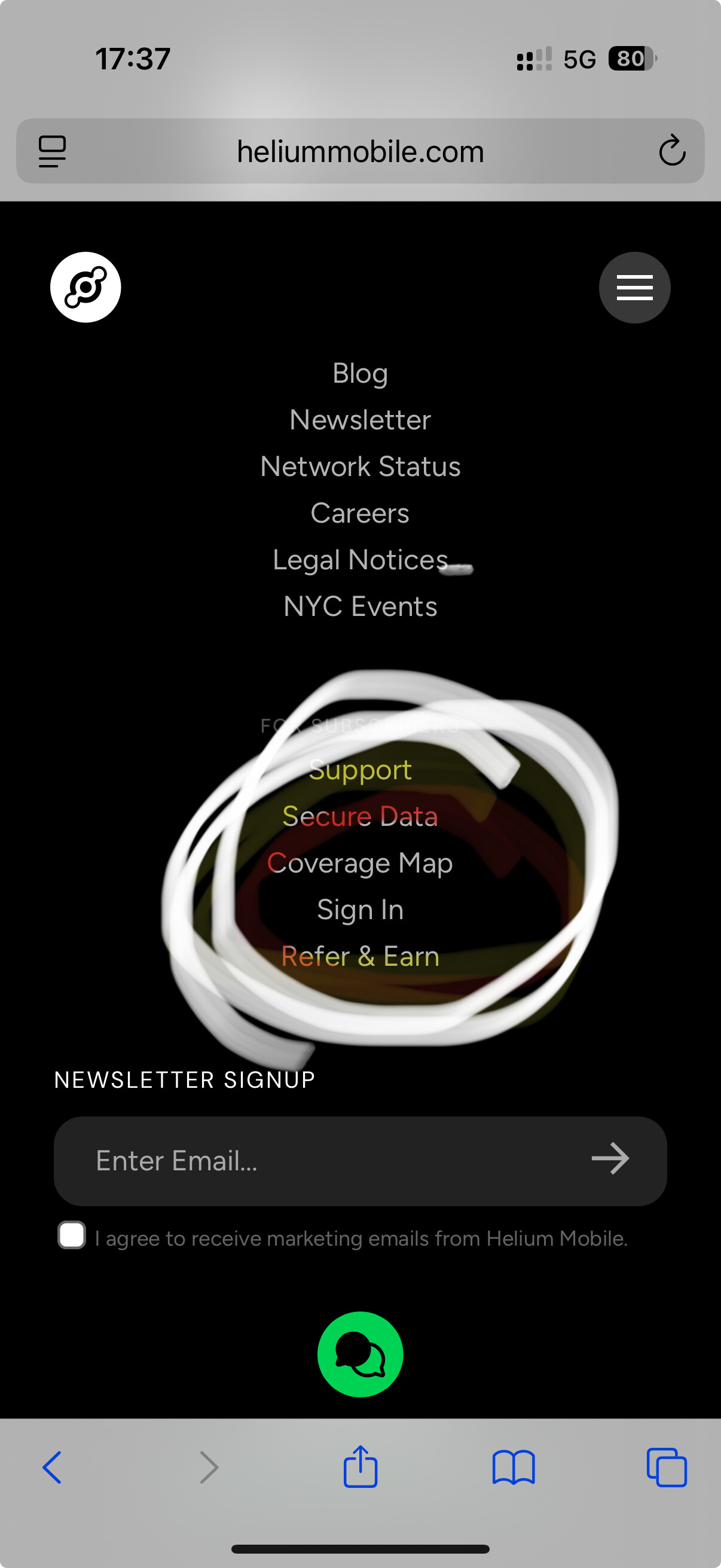Open the Newsletter link

pyautogui.click(x=360, y=420)
